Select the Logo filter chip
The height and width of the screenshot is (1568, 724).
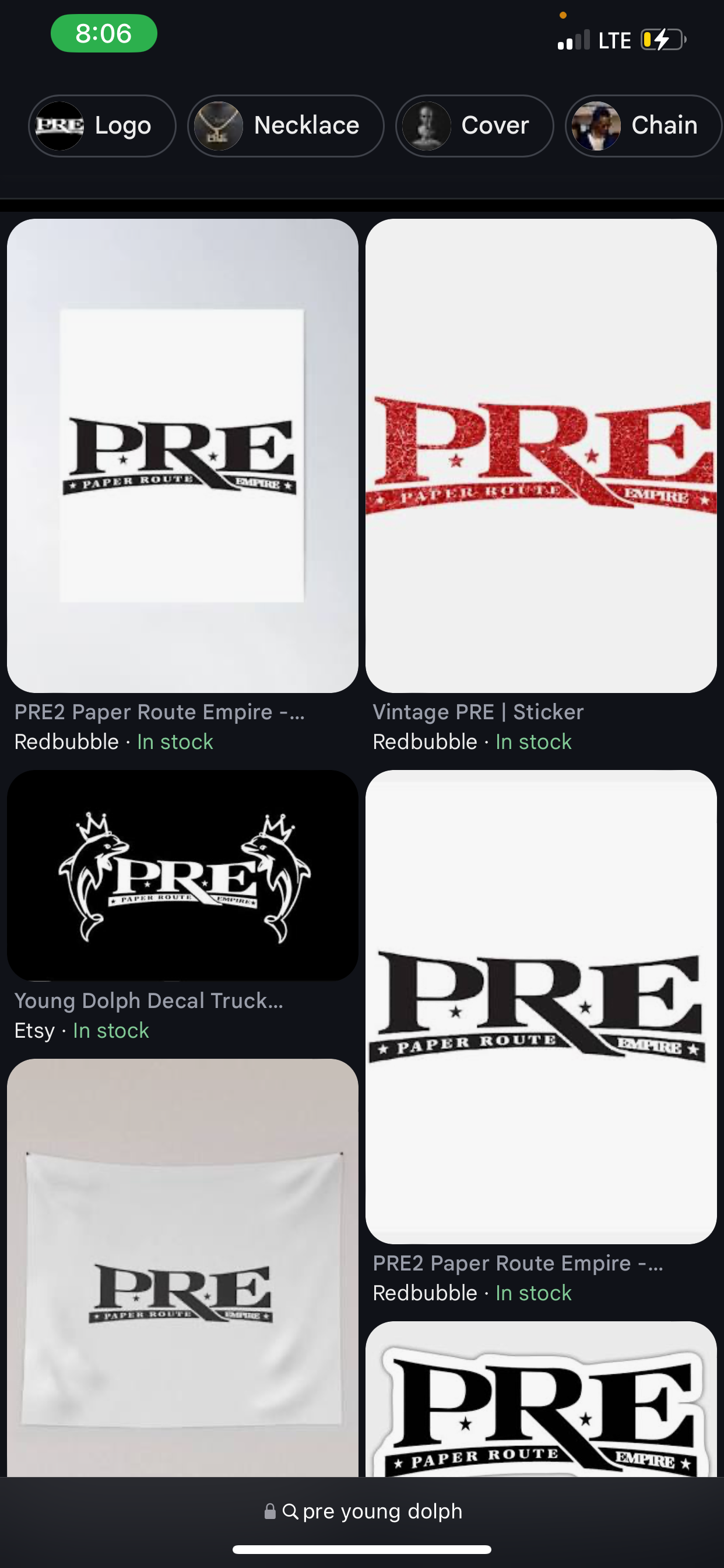[102, 125]
